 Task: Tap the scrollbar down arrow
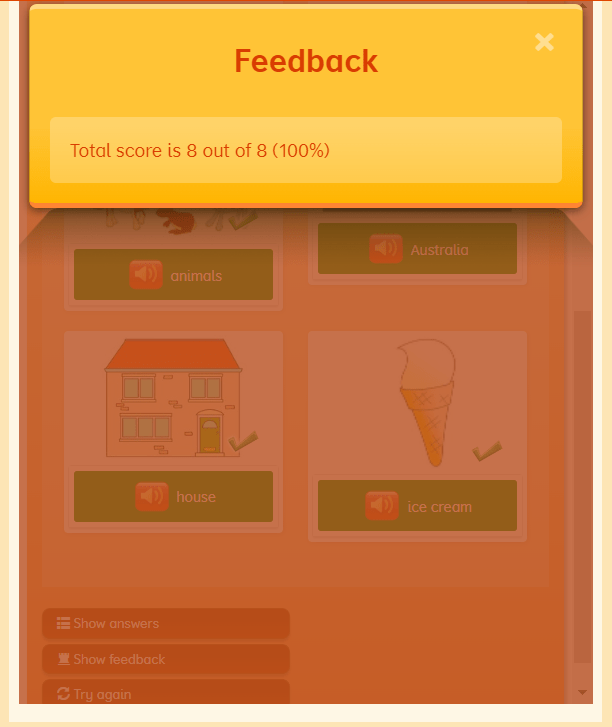coord(583,692)
